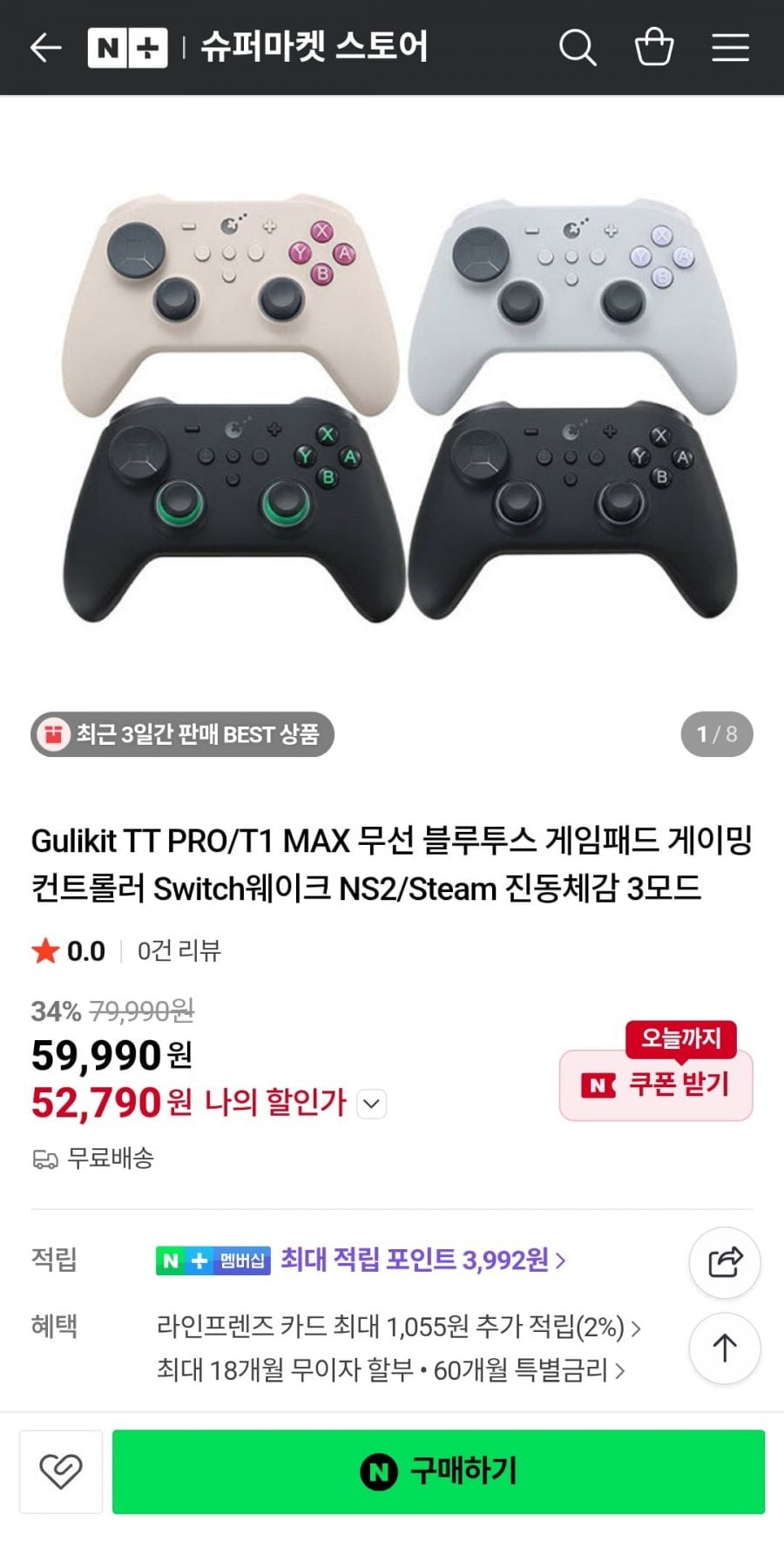Open 무이자 할부 installment details
The height and width of the screenshot is (1541, 784).
coord(390,1370)
